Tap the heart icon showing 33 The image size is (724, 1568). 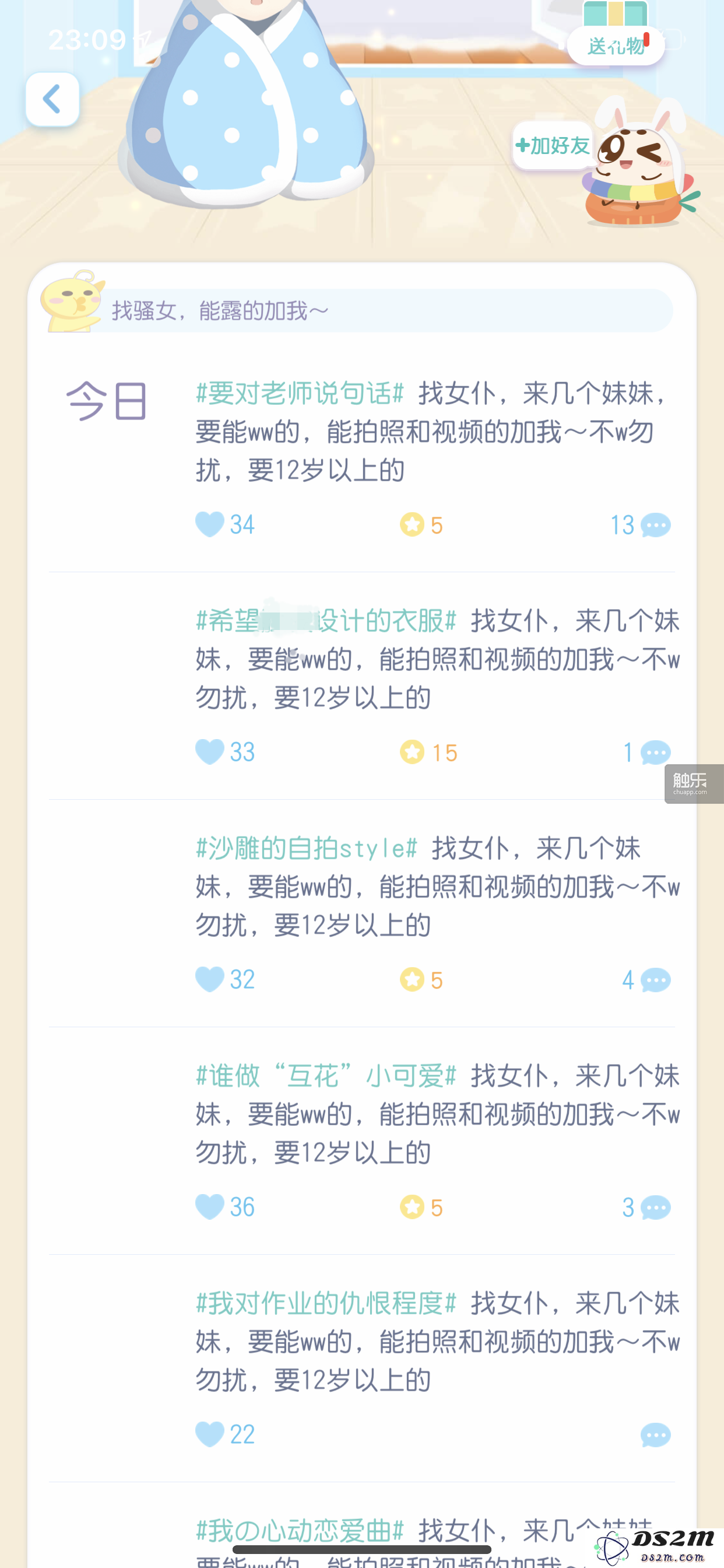tap(210, 752)
